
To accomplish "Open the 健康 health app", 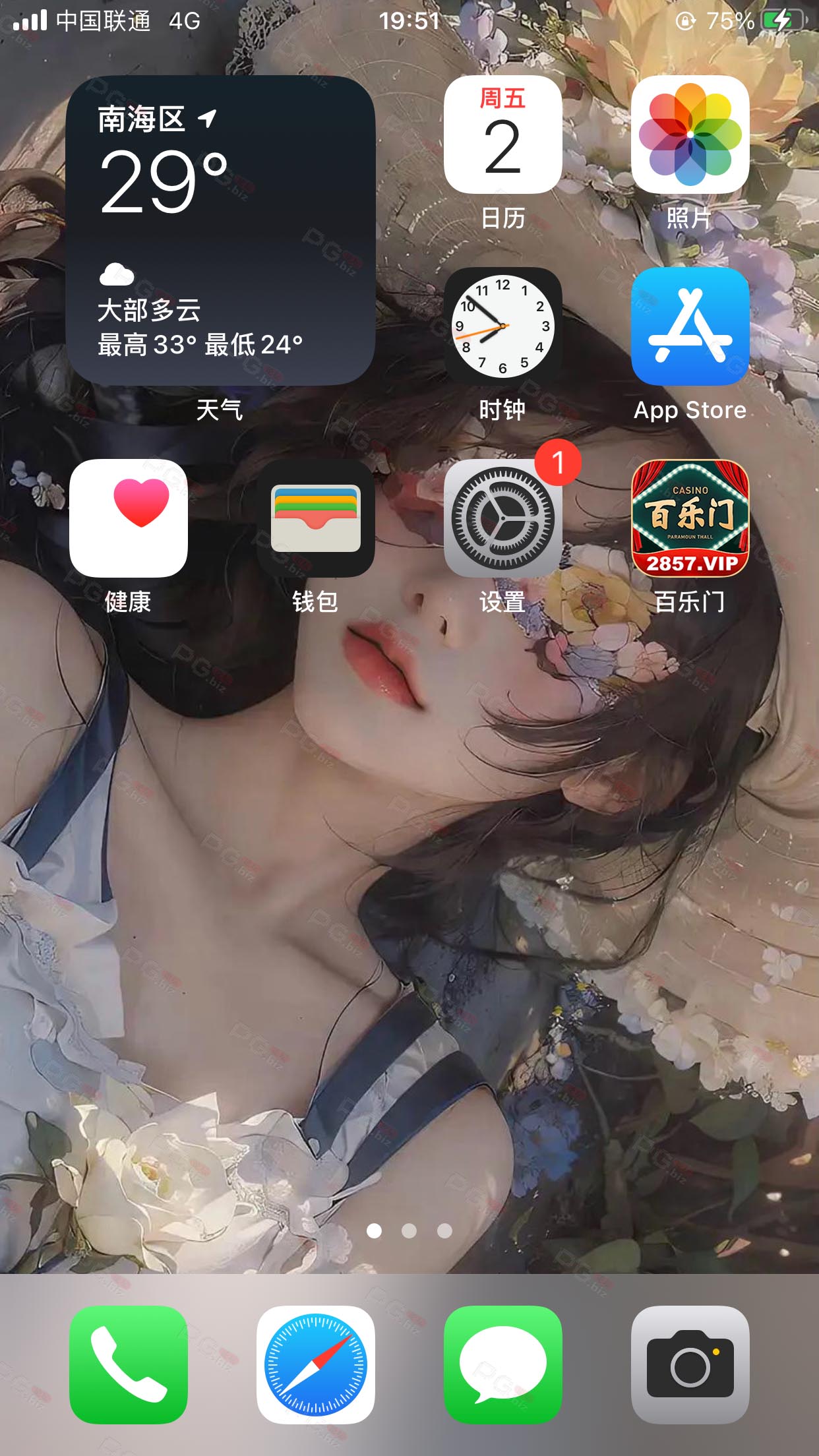I will [129, 518].
